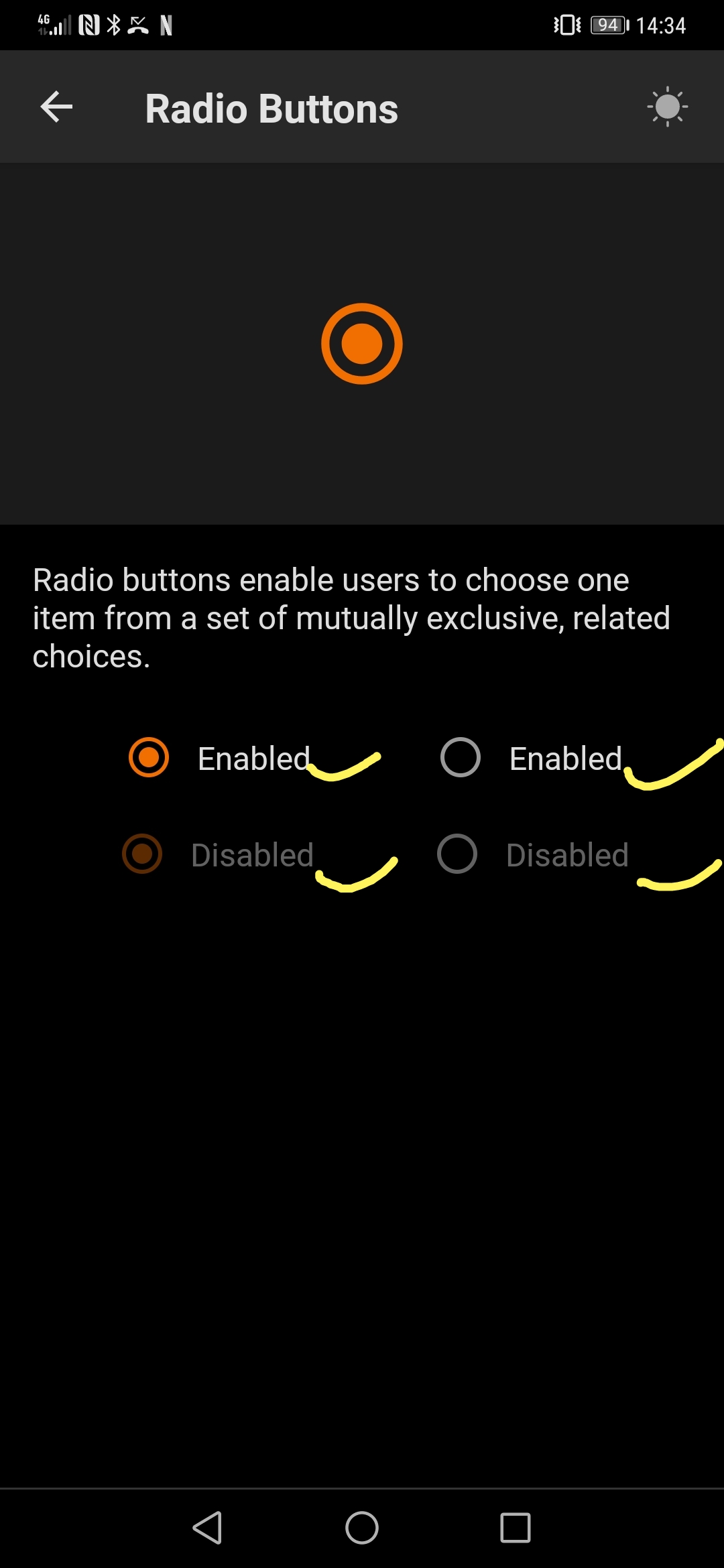
Task: Select the unchecked Enabled radio button
Action: tap(459, 758)
